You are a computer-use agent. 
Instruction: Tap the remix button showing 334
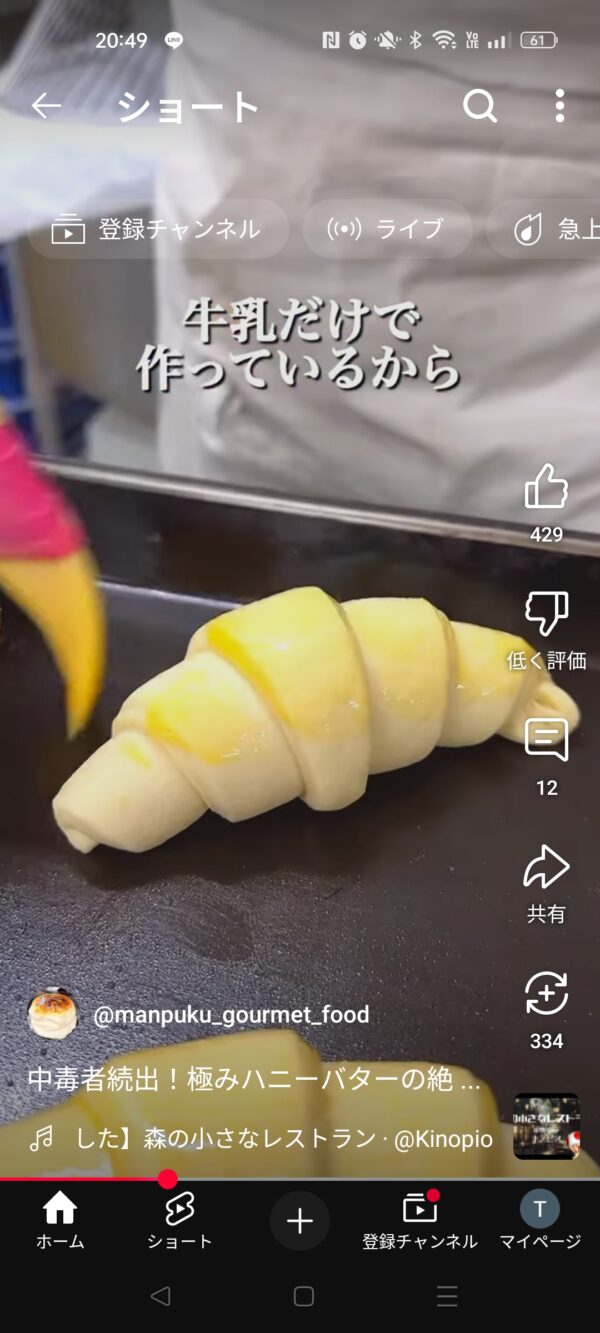[x=546, y=997]
